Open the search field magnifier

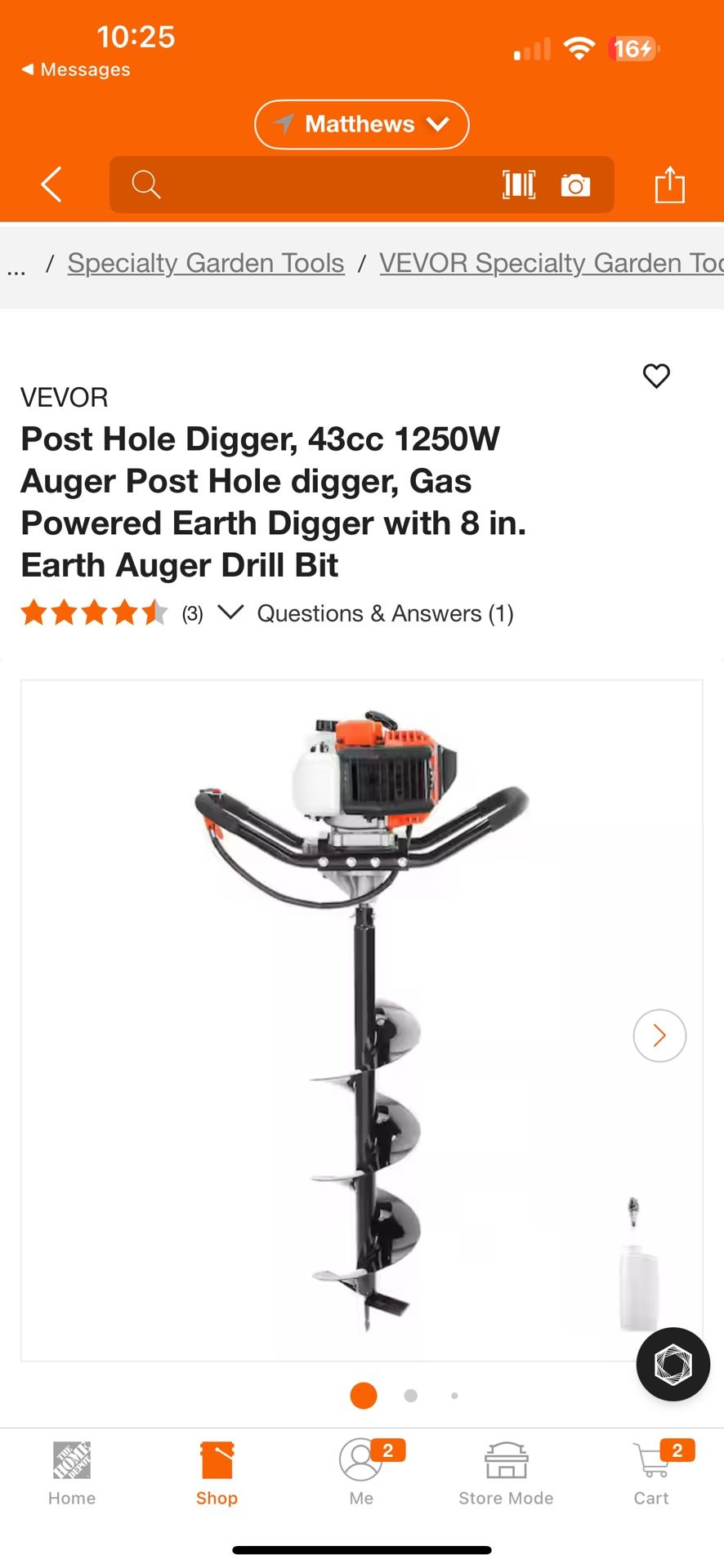point(145,185)
